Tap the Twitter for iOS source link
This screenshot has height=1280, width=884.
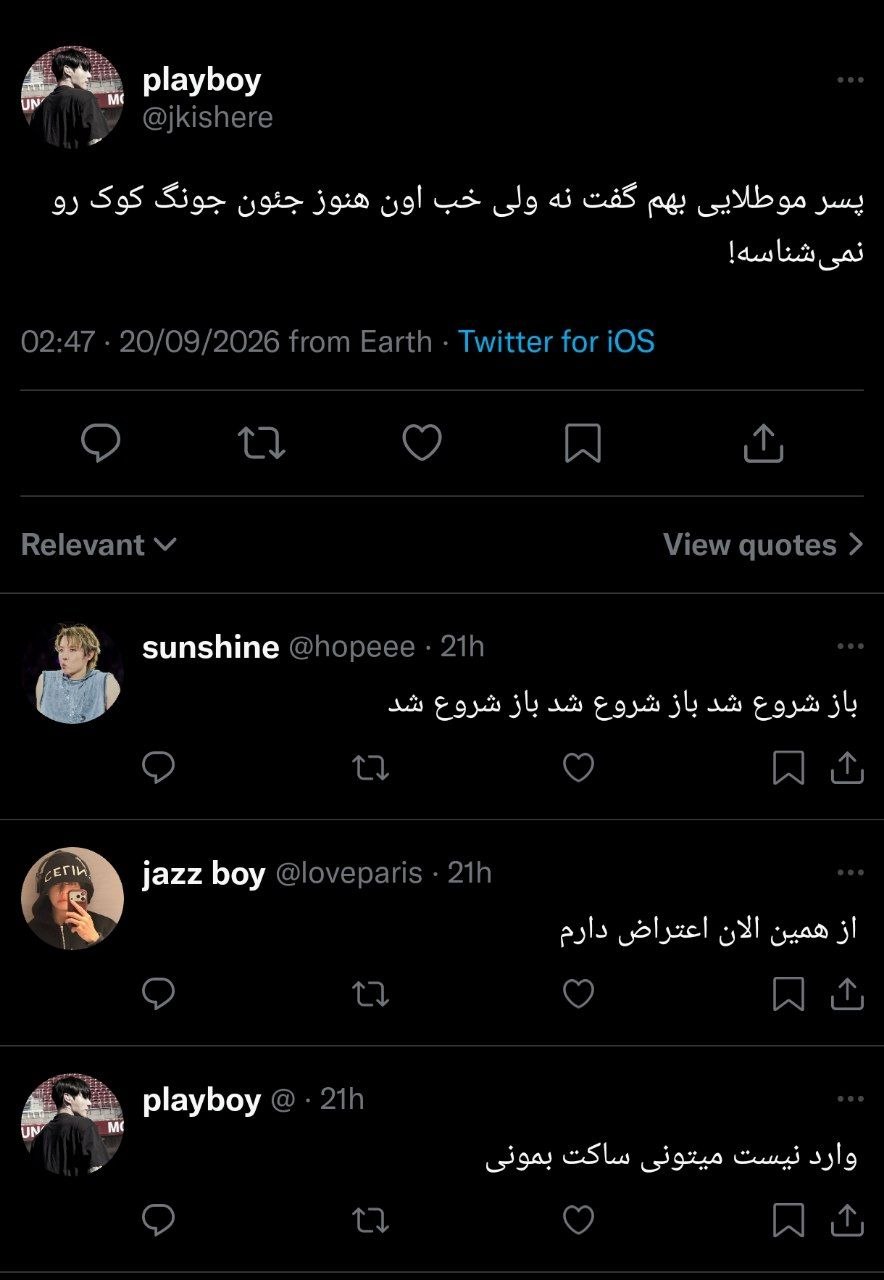point(556,342)
